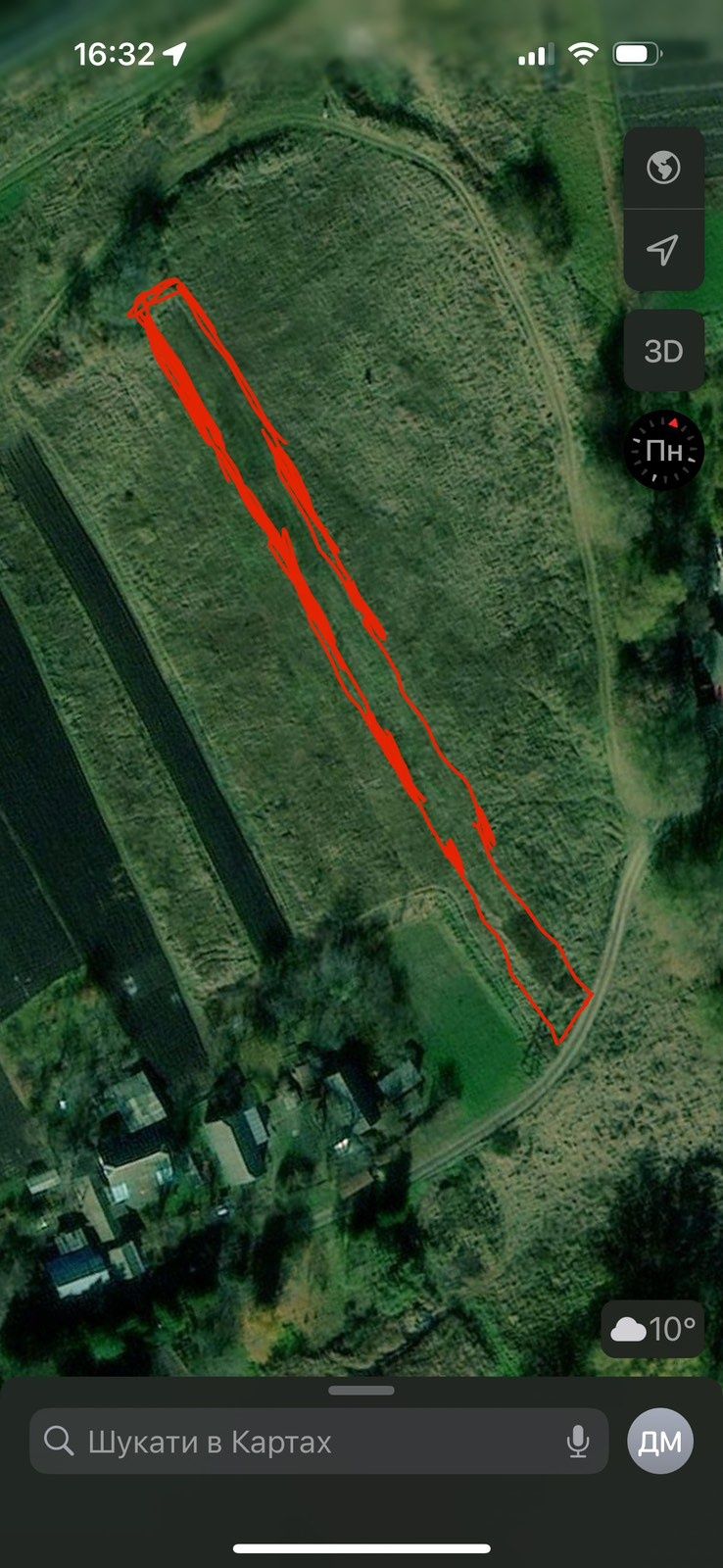
Task: Open the ДМ profile avatar
Action: coord(660,1442)
